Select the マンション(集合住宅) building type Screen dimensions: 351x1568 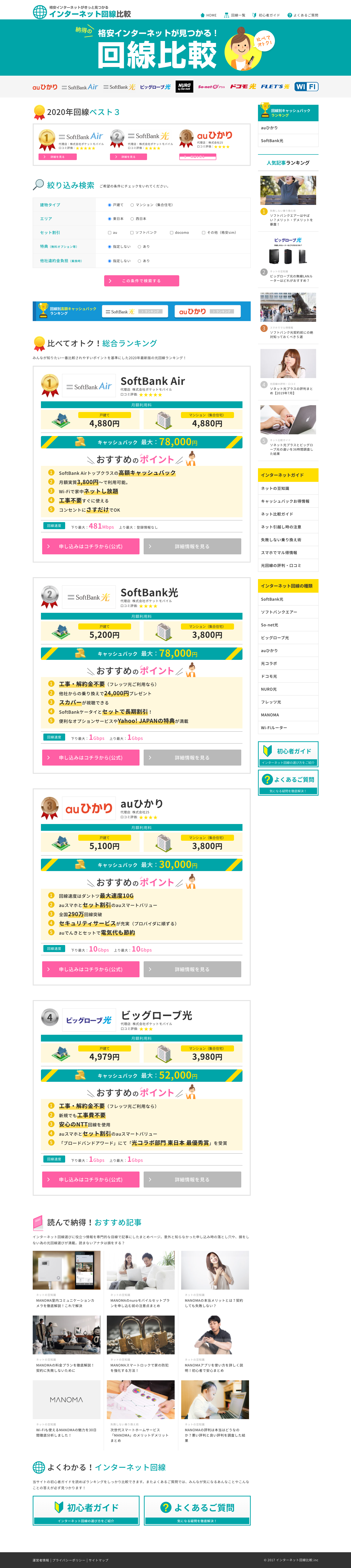(x=132, y=205)
